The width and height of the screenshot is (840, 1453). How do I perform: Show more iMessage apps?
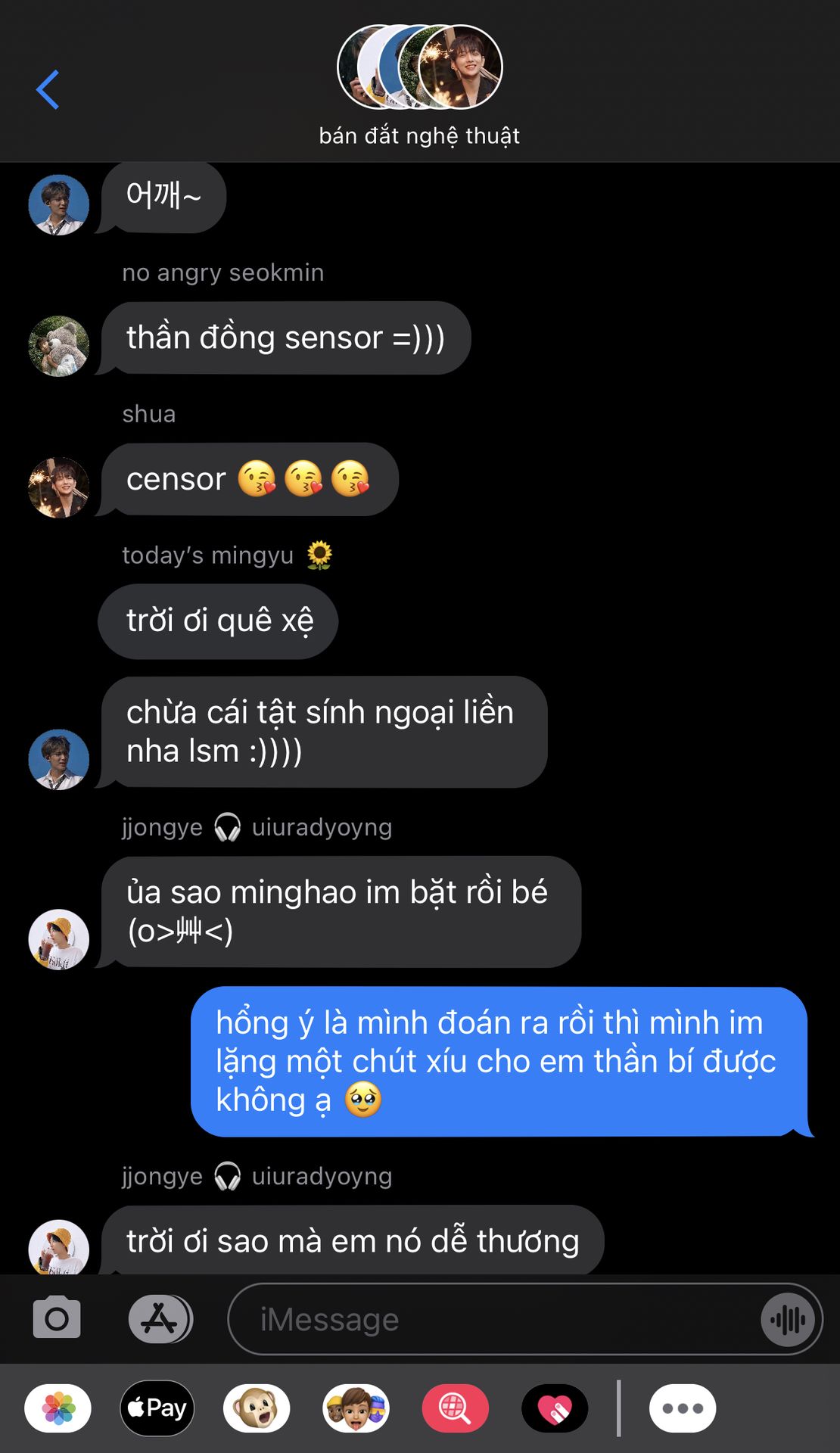tap(683, 1408)
